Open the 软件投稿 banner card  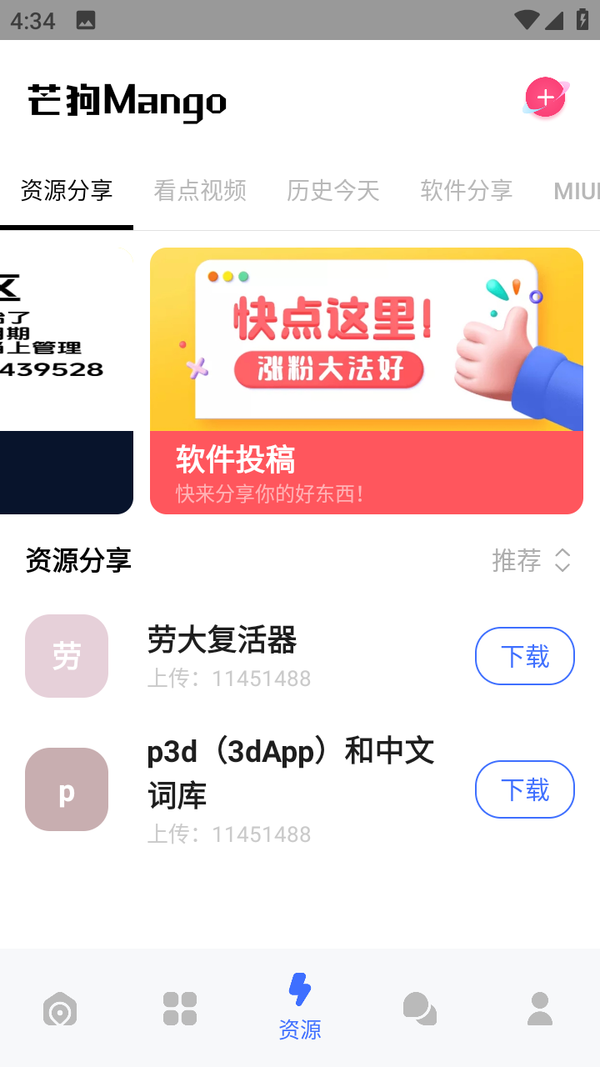click(x=366, y=380)
